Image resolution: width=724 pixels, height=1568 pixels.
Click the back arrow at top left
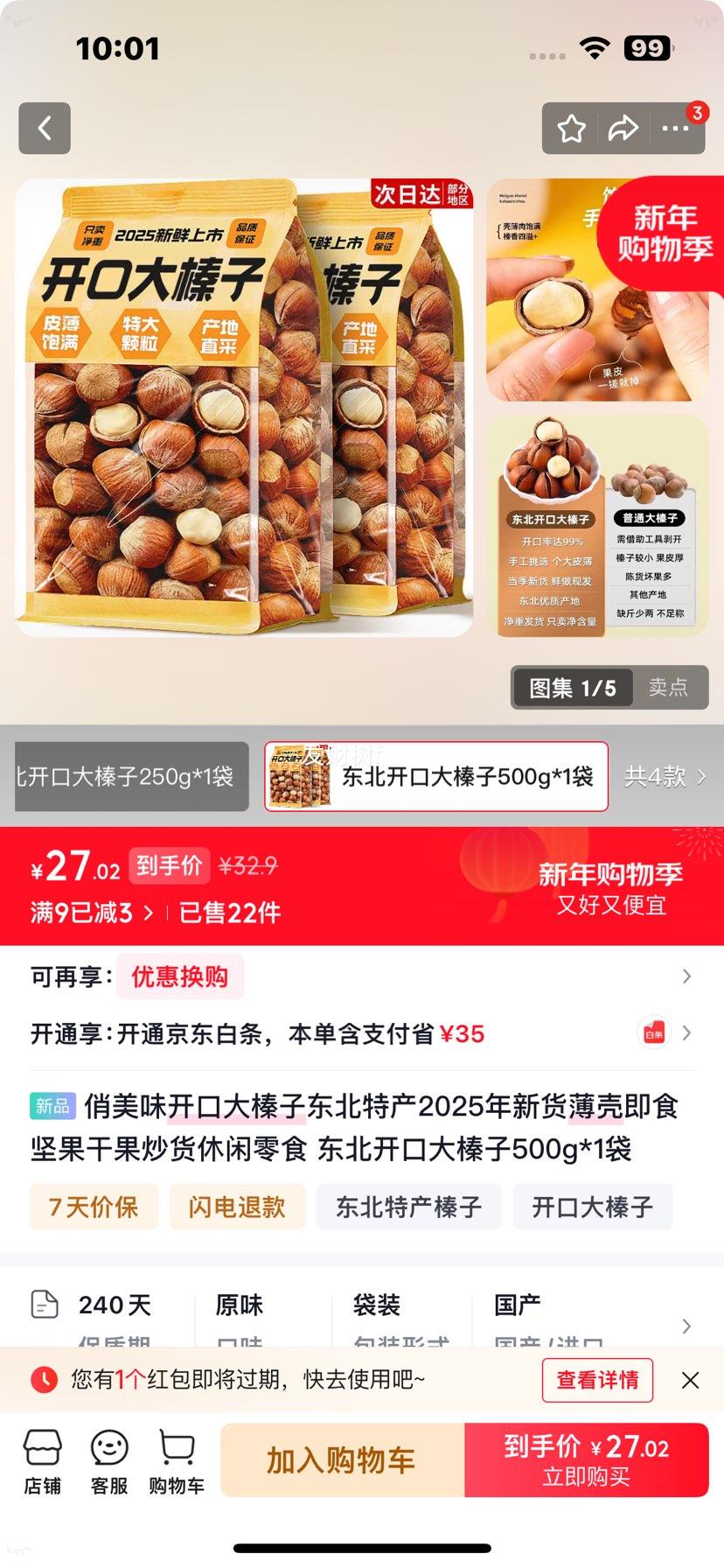tap(44, 128)
